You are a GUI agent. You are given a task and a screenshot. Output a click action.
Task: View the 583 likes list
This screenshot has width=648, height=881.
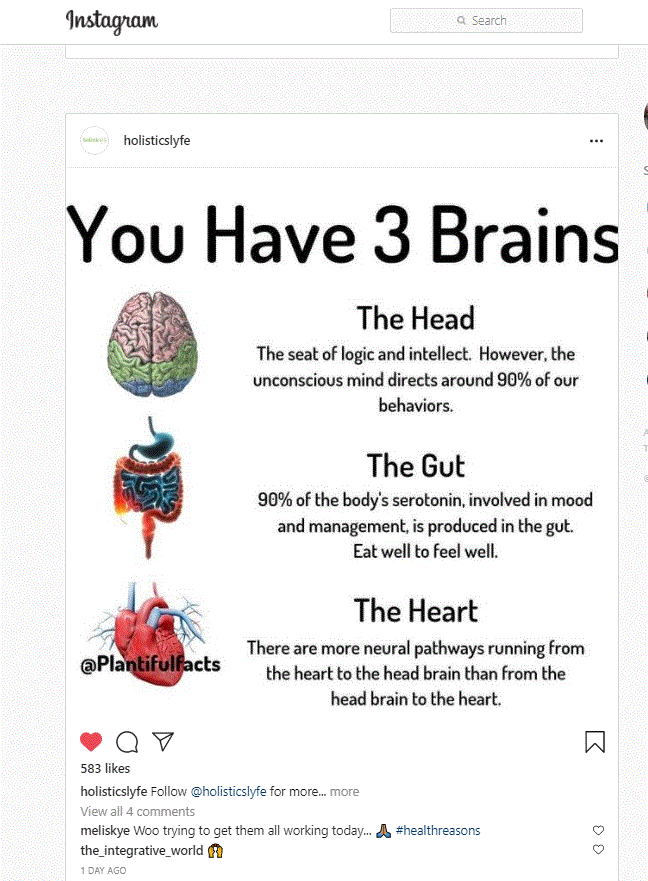point(105,769)
